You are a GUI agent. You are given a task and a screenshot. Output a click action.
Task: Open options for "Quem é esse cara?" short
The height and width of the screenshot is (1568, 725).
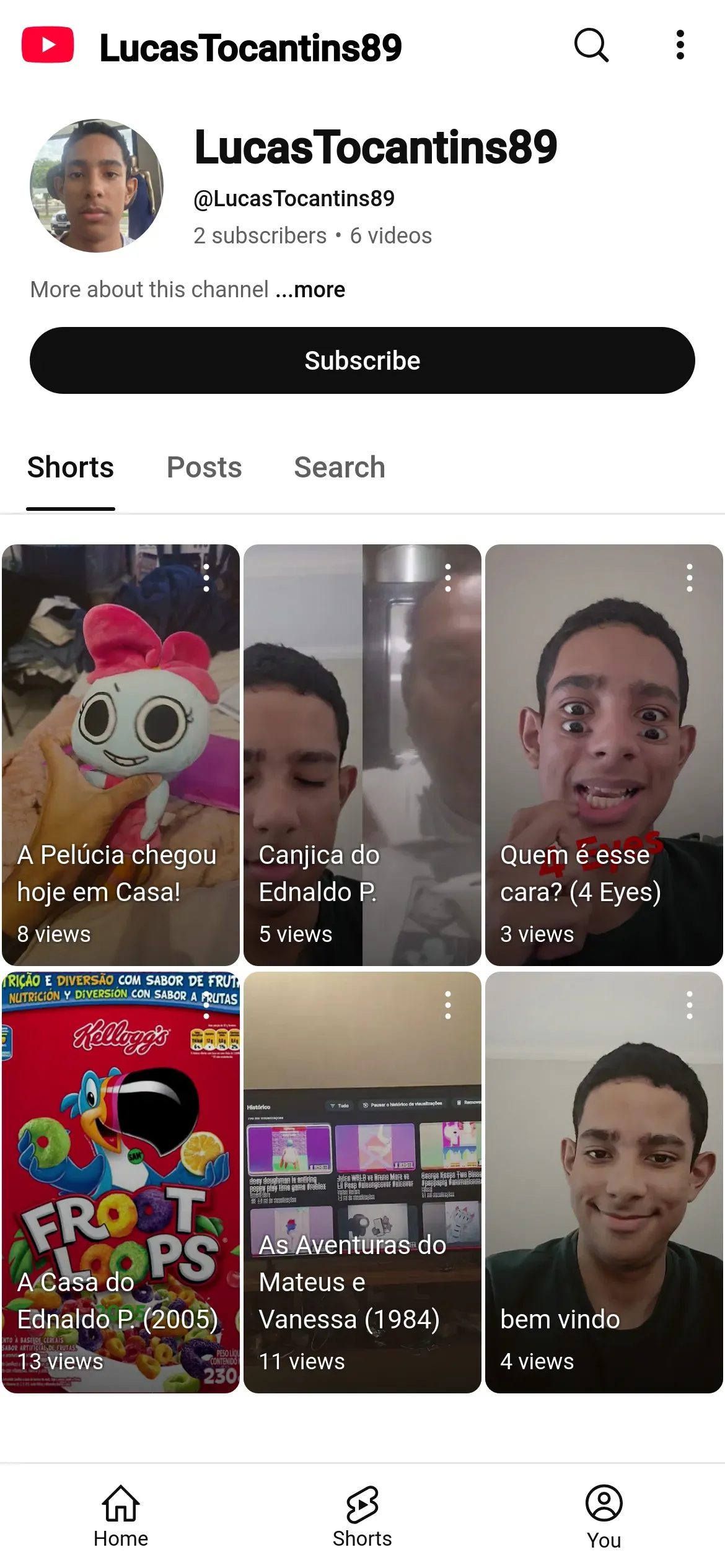[x=689, y=578]
